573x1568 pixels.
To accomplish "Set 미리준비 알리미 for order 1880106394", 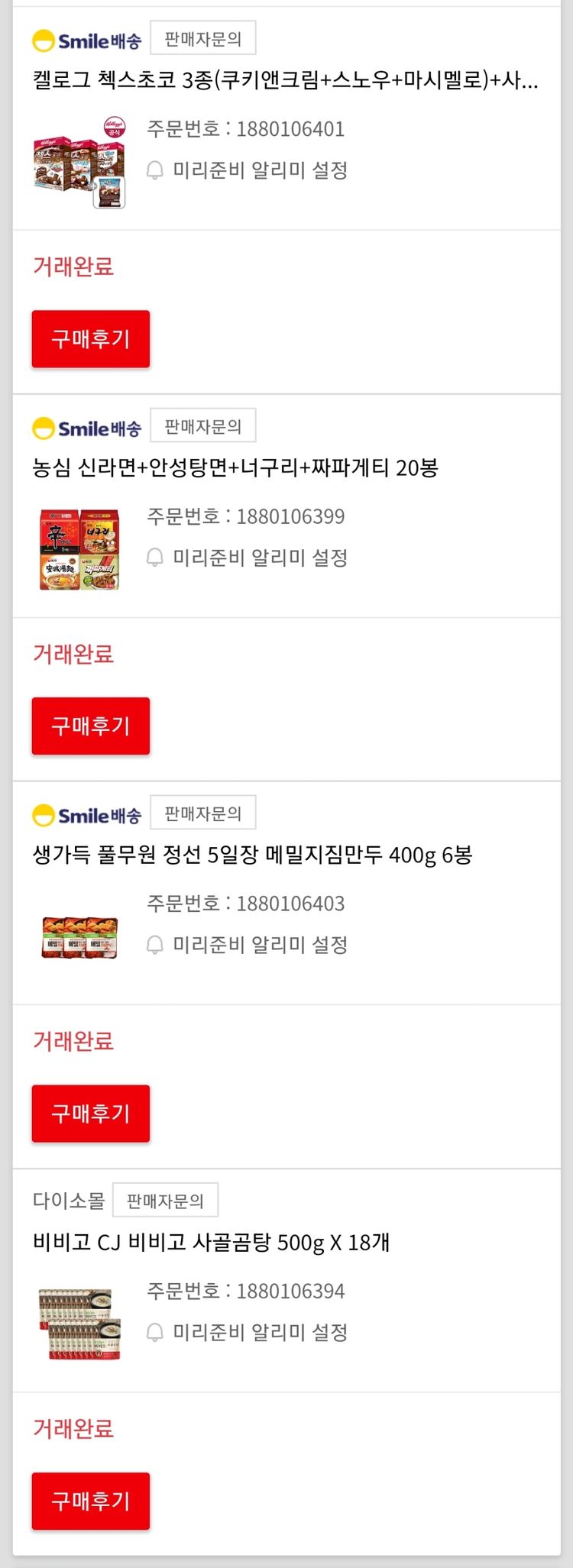I will coord(248,1332).
